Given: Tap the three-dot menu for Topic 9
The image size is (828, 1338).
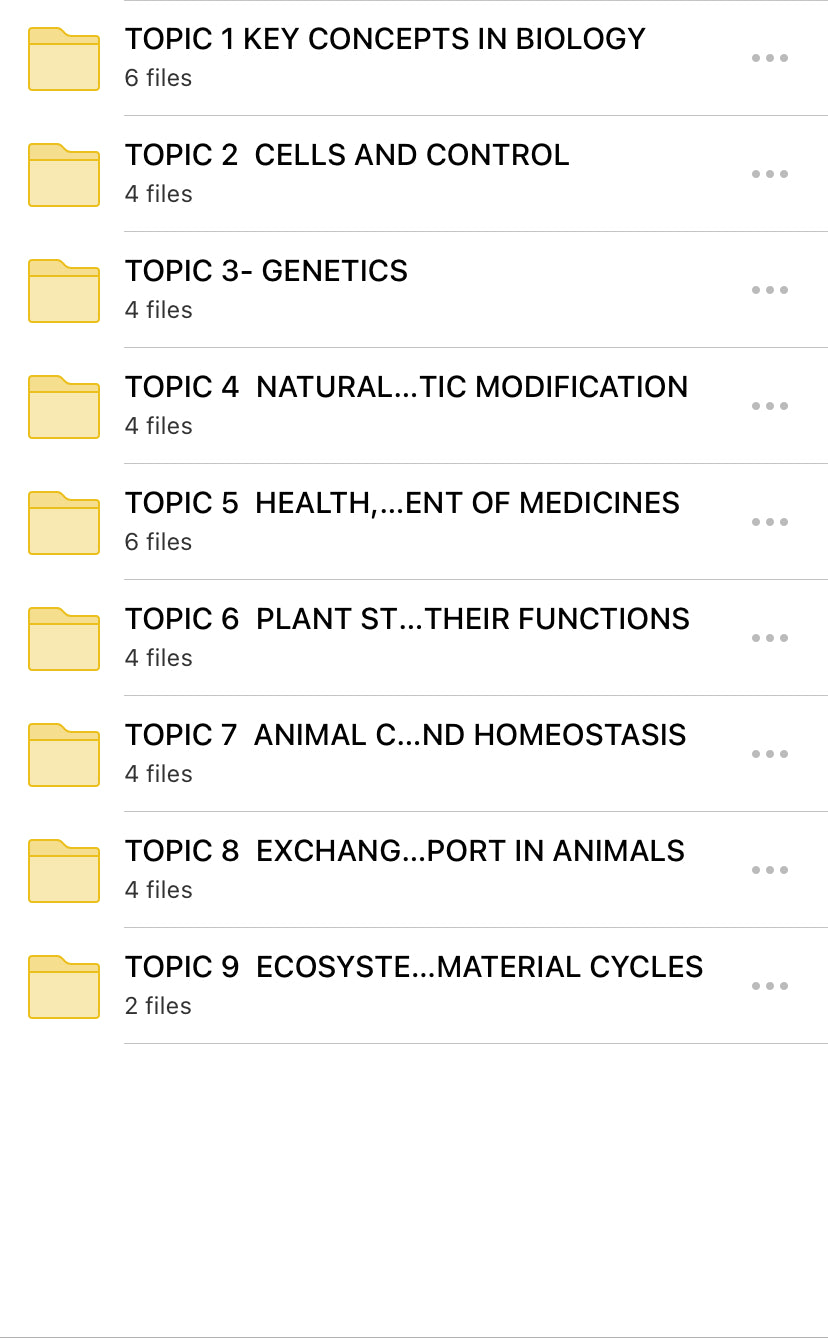Looking at the screenshot, I should [770, 986].
